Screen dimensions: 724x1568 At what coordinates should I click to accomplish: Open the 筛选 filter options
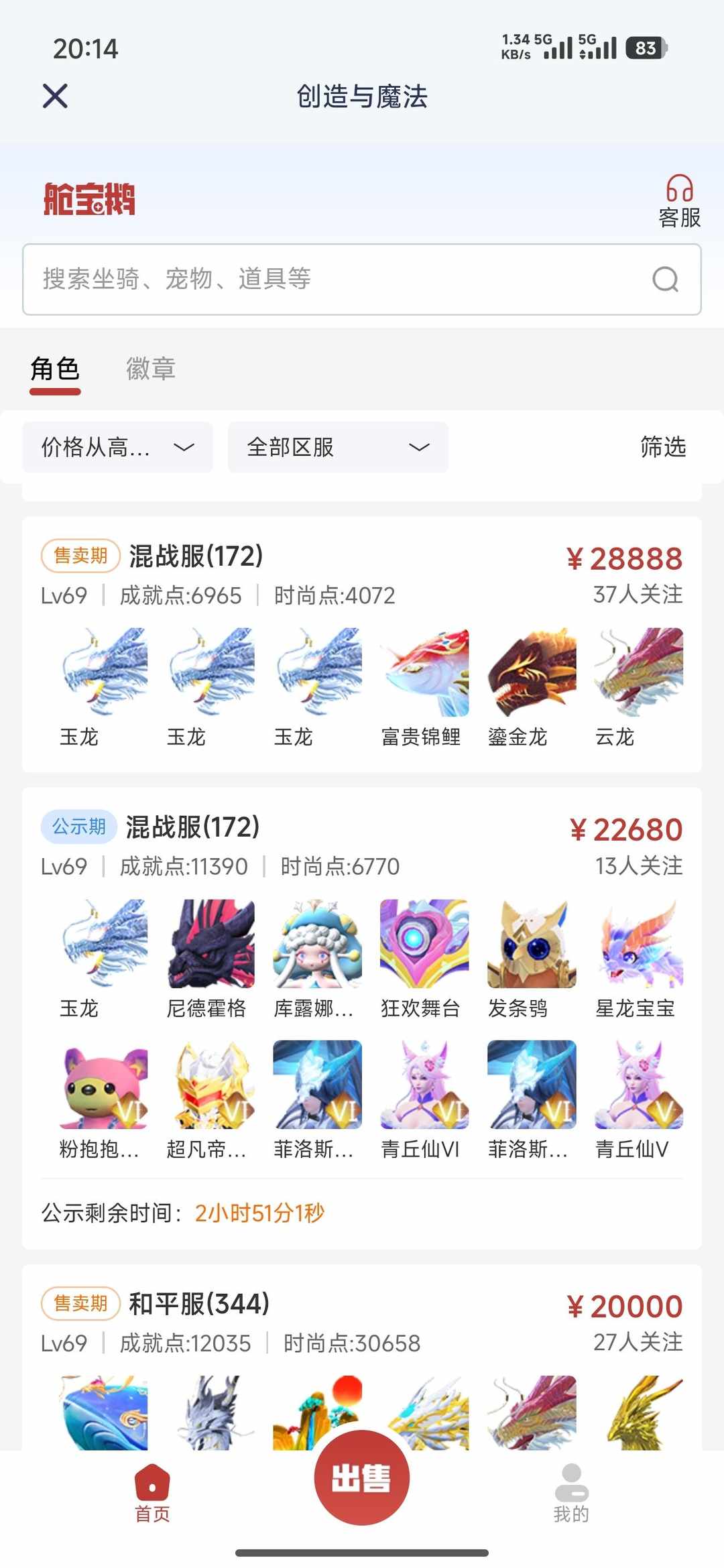point(663,446)
